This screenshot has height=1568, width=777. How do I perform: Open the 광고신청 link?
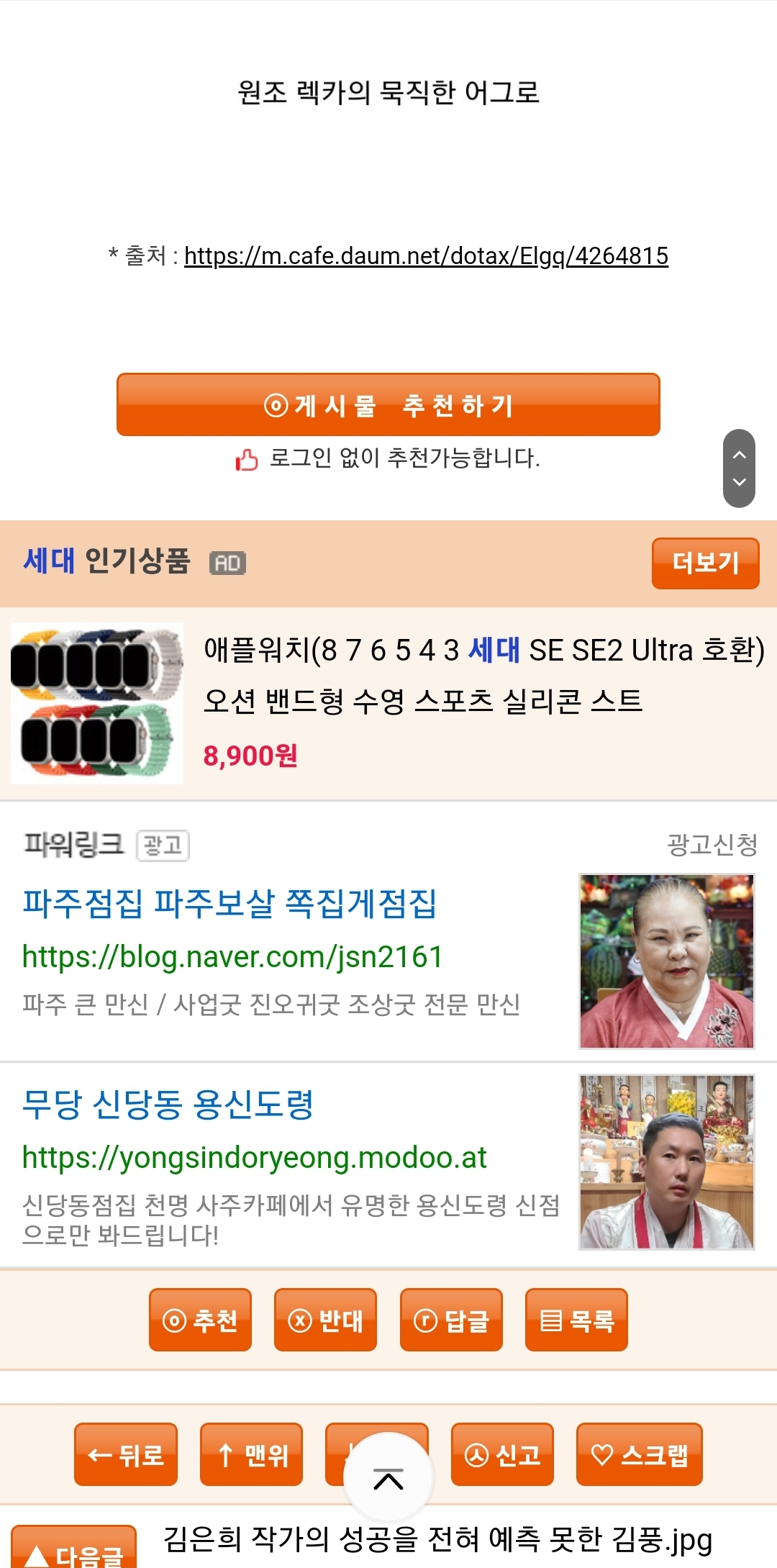click(712, 844)
